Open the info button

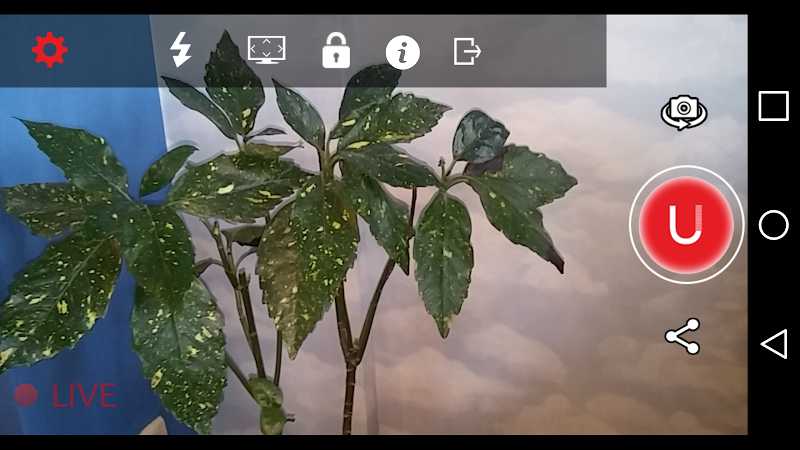tap(402, 51)
